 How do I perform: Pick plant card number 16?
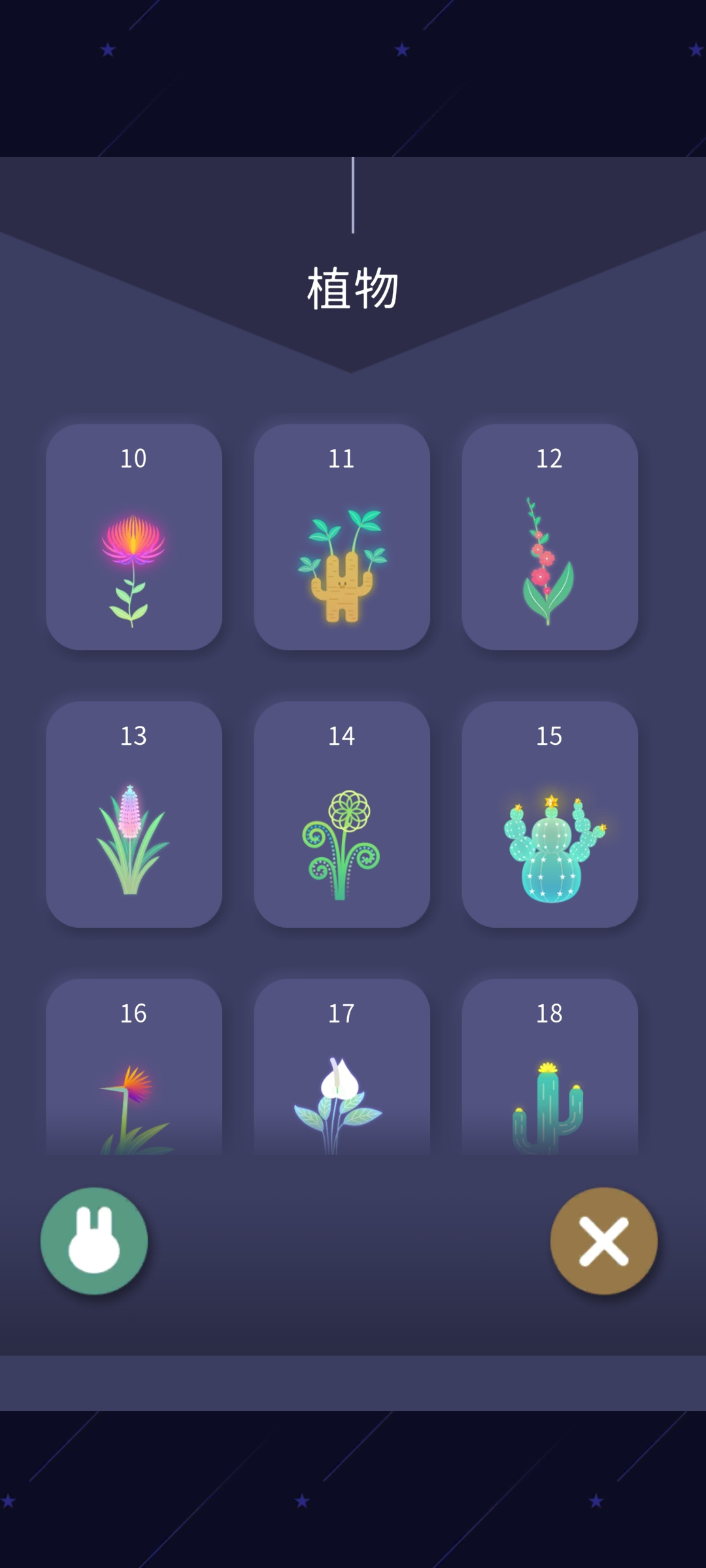tap(134, 1067)
